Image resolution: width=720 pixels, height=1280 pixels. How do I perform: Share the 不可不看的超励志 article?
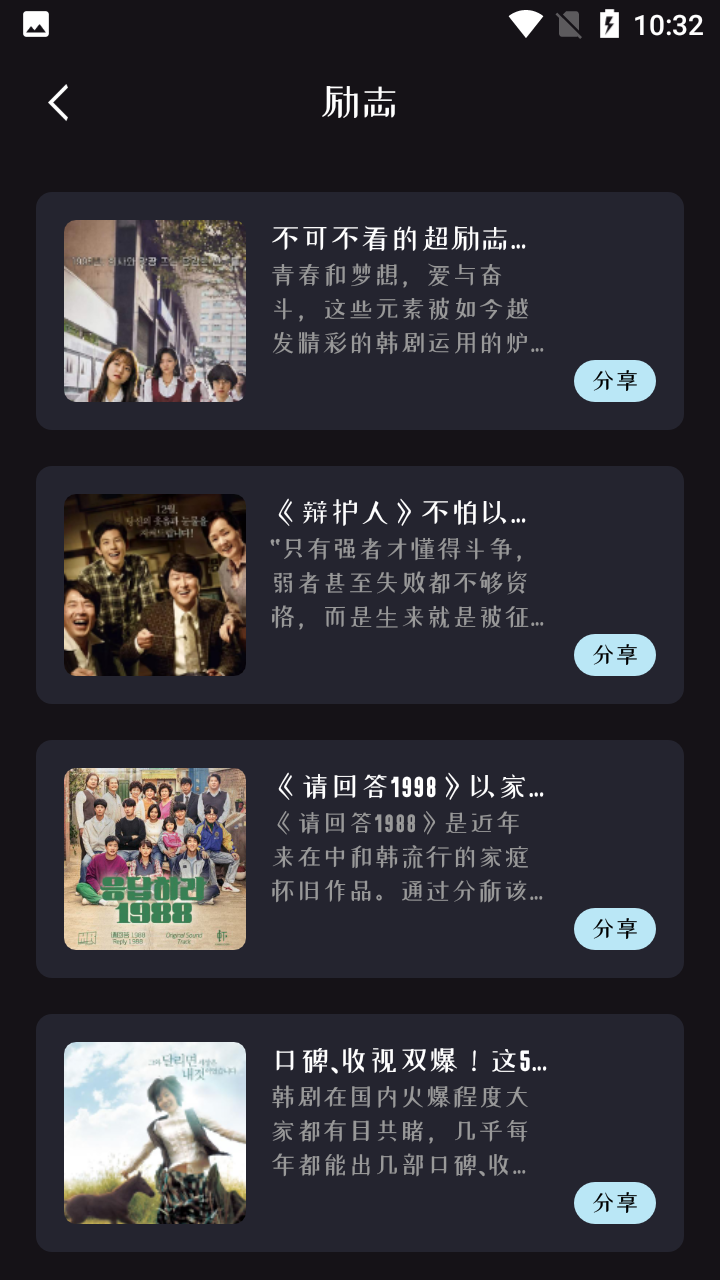tap(614, 381)
